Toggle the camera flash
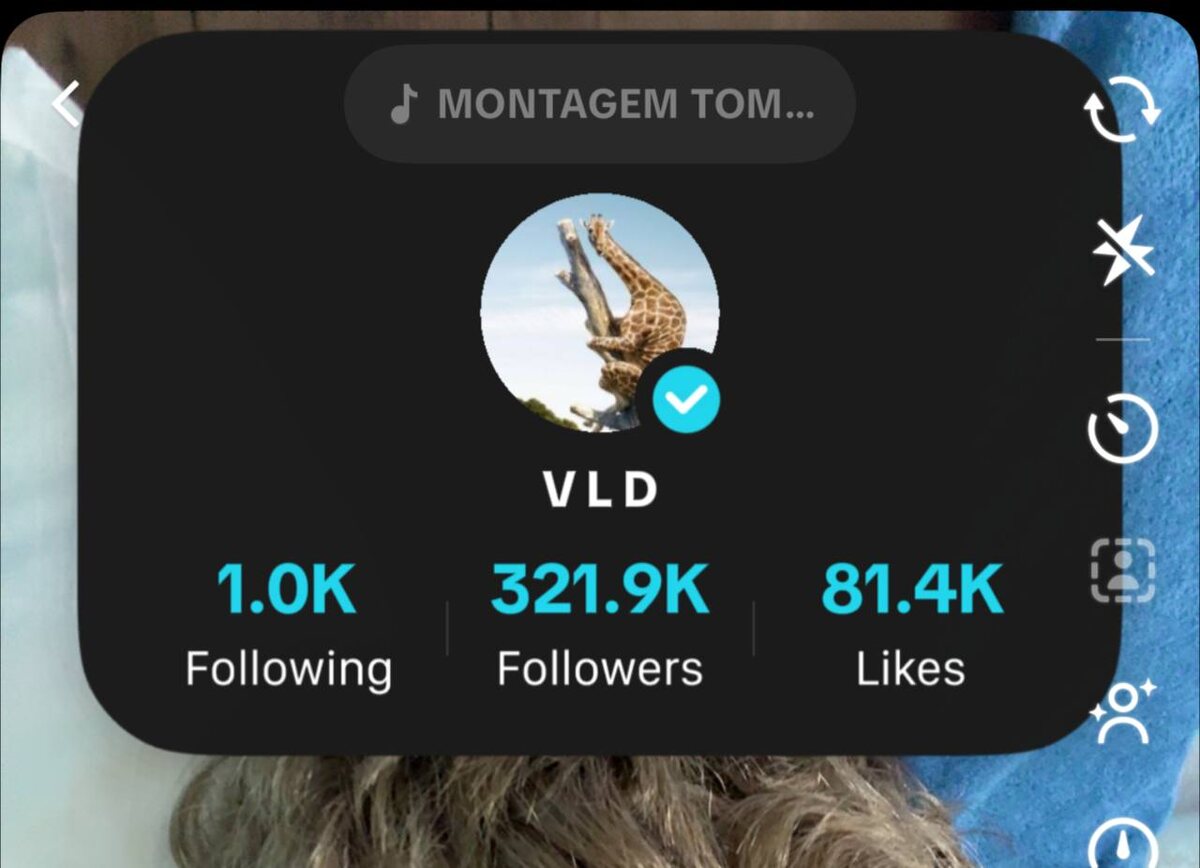The width and height of the screenshot is (1200, 868). [x=1123, y=250]
